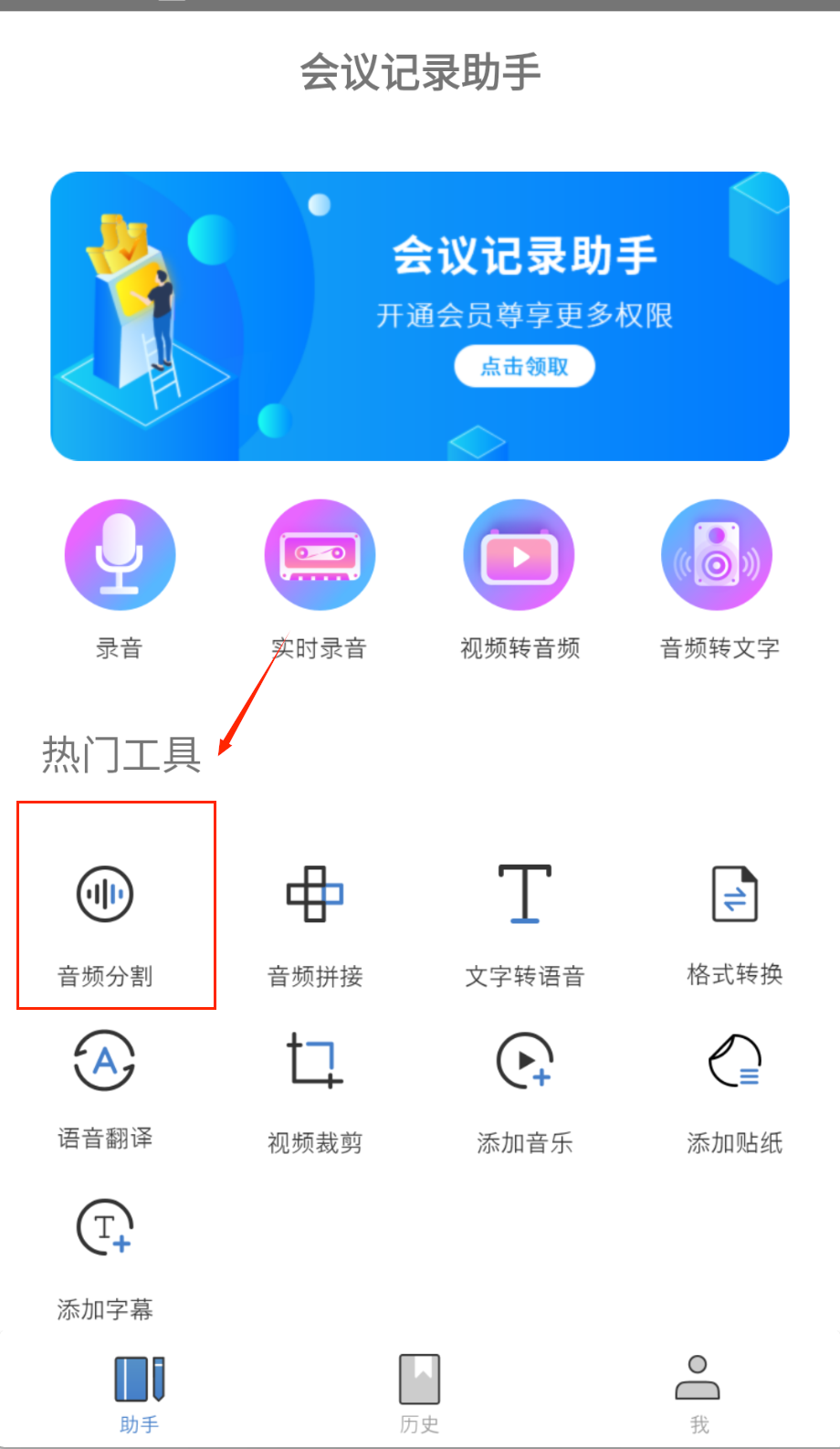This screenshot has height=1449, width=840.
Task: Start 录音 recording
Action: tap(120, 555)
